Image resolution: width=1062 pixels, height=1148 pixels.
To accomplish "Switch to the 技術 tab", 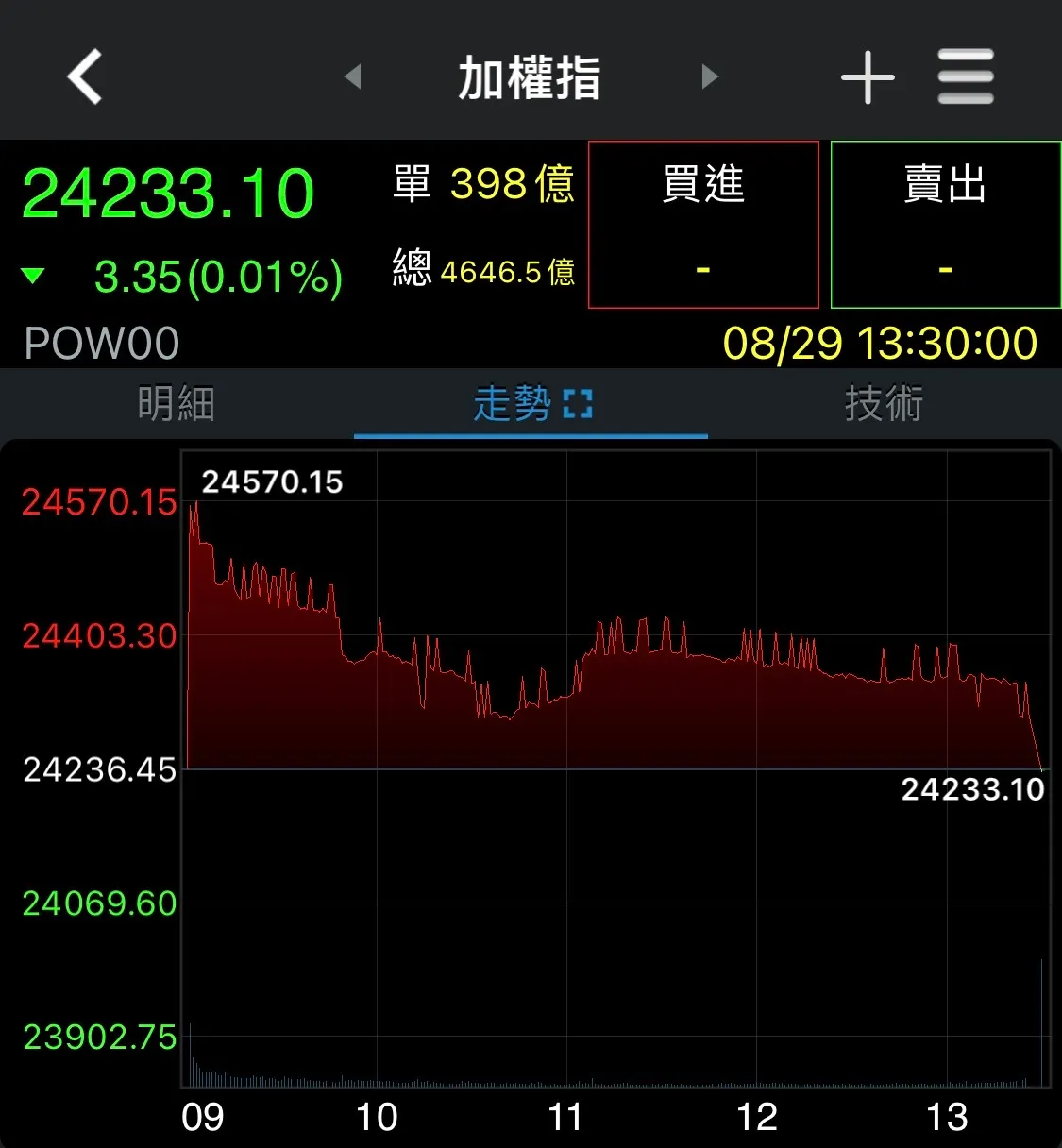I will [884, 403].
